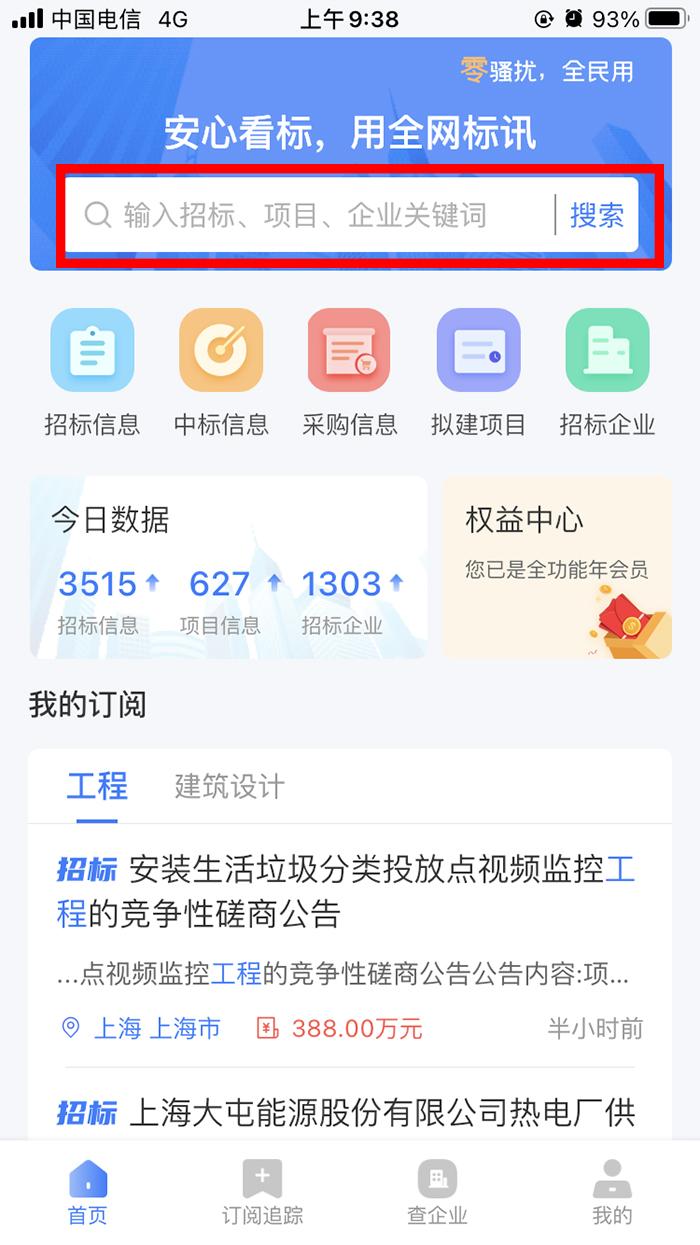Screen dimensions: 700x1245
Task: Switch to the 建筑设计 tab
Action: click(x=229, y=786)
